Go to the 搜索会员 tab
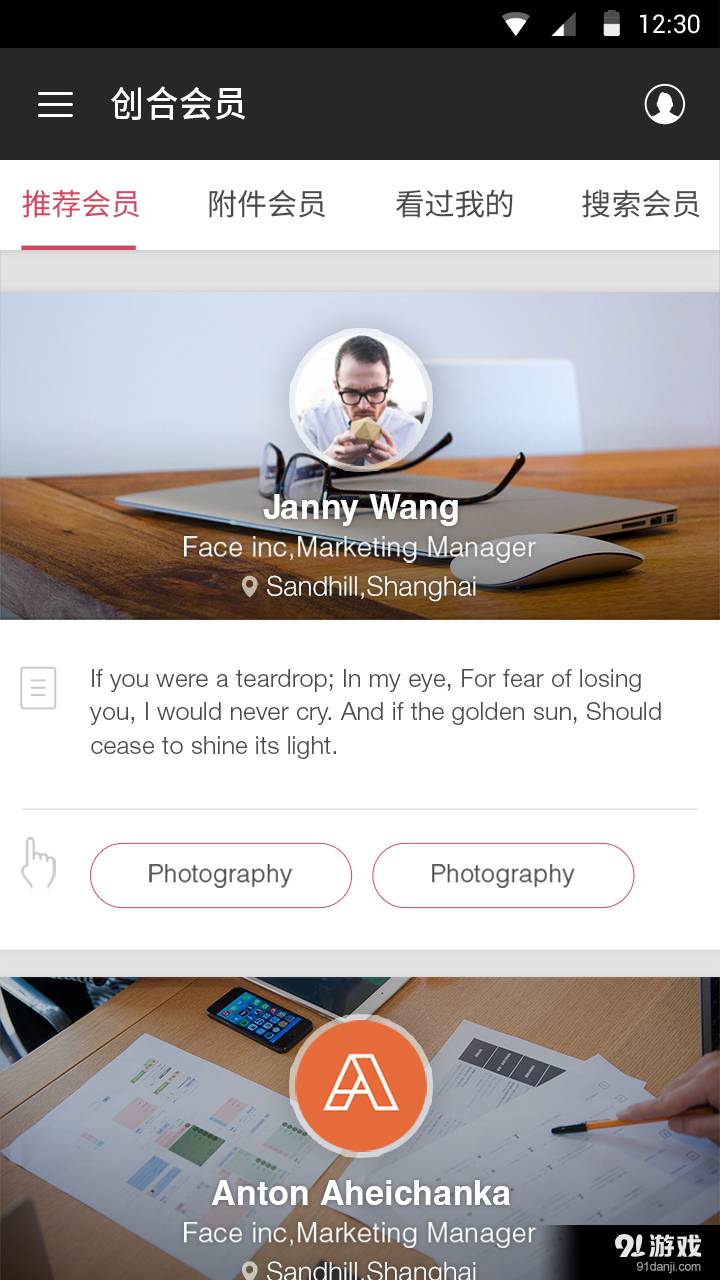 pos(640,205)
